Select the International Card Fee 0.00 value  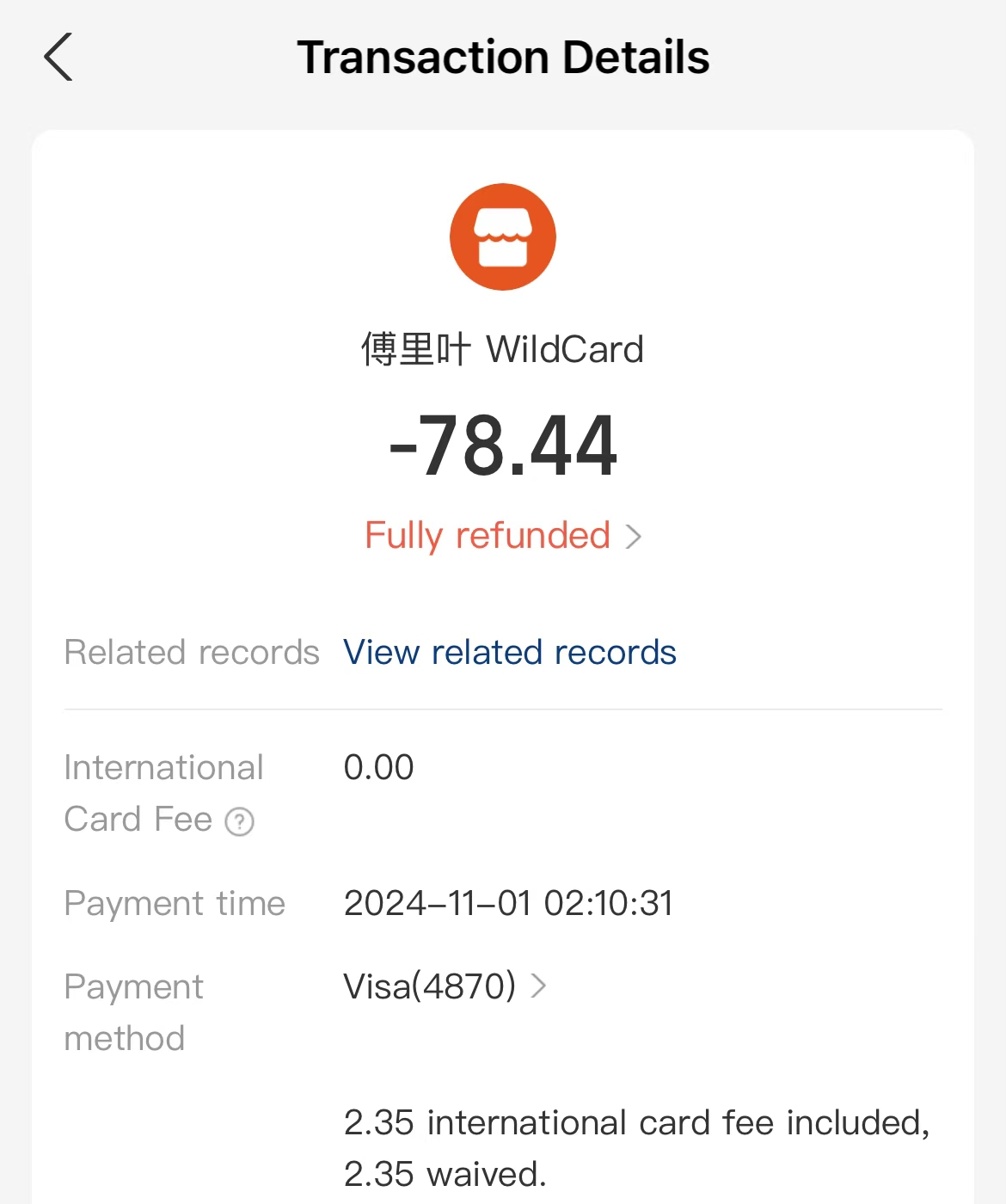[x=378, y=767]
